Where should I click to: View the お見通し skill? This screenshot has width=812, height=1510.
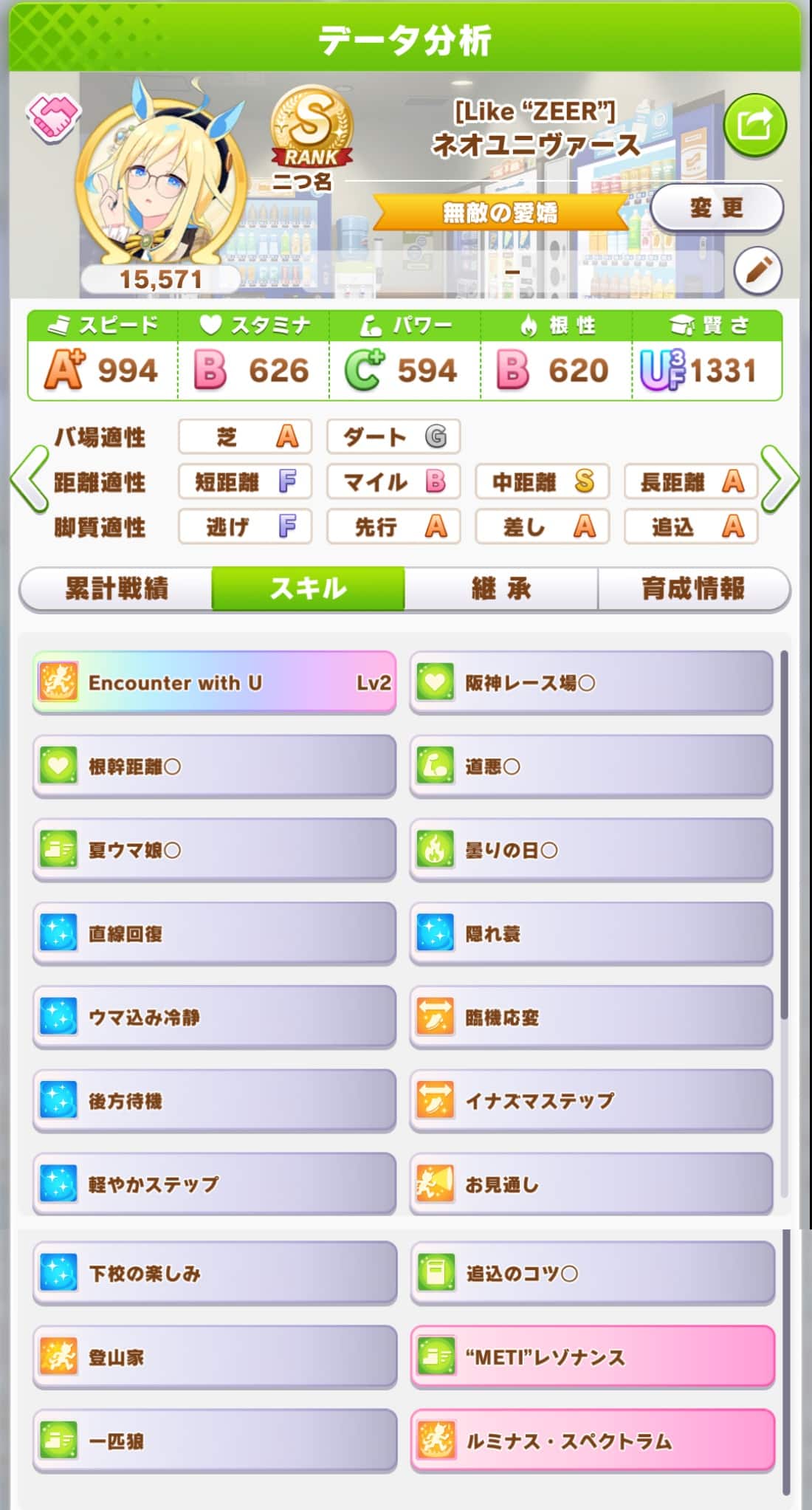pyautogui.click(x=591, y=1184)
